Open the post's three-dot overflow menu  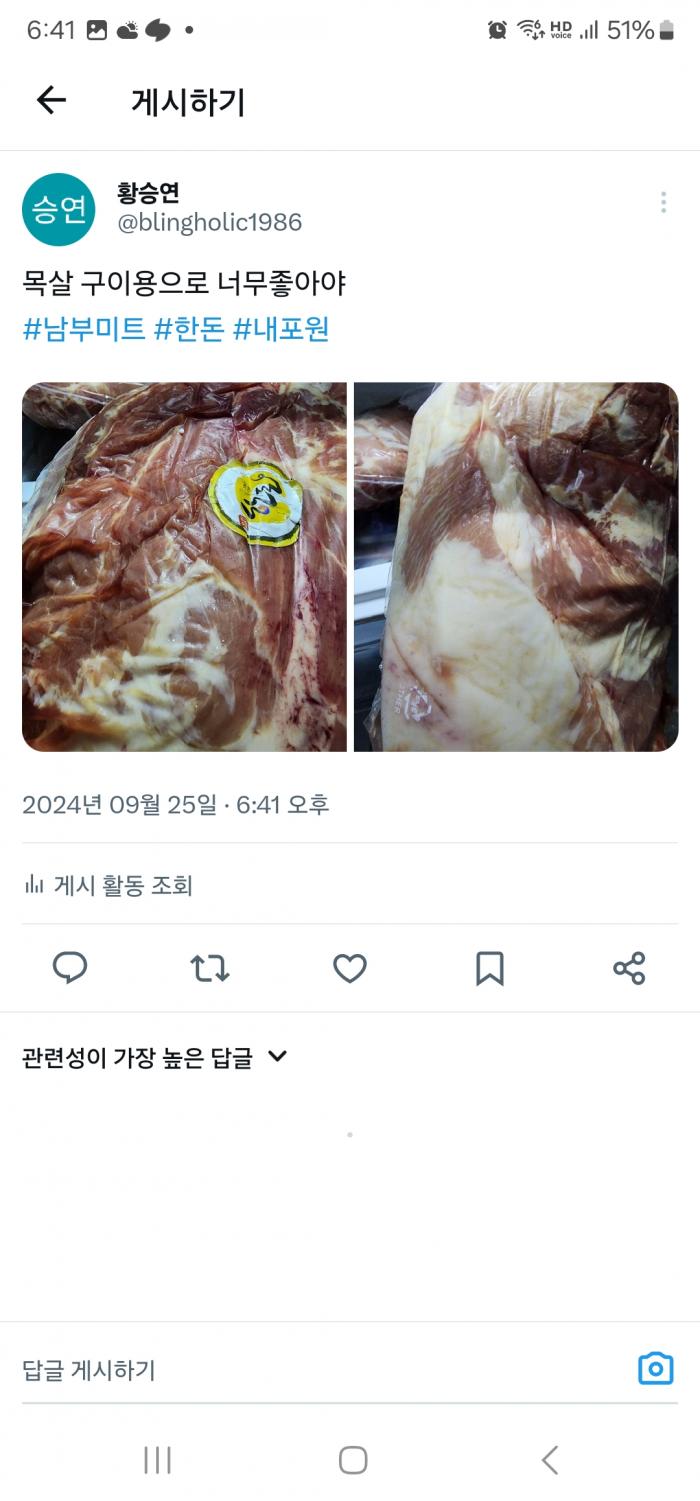662,203
